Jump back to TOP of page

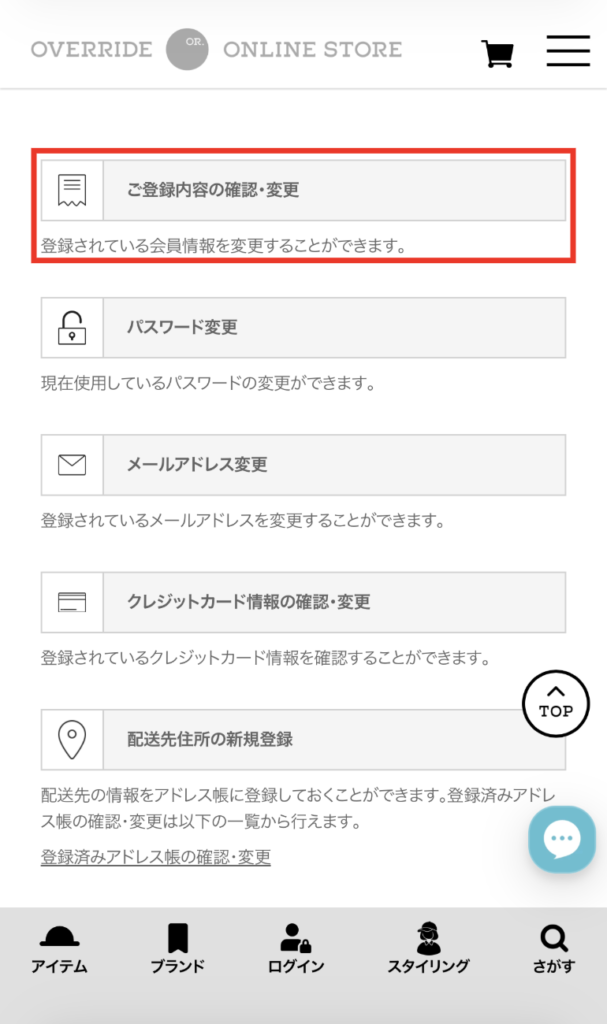point(556,703)
